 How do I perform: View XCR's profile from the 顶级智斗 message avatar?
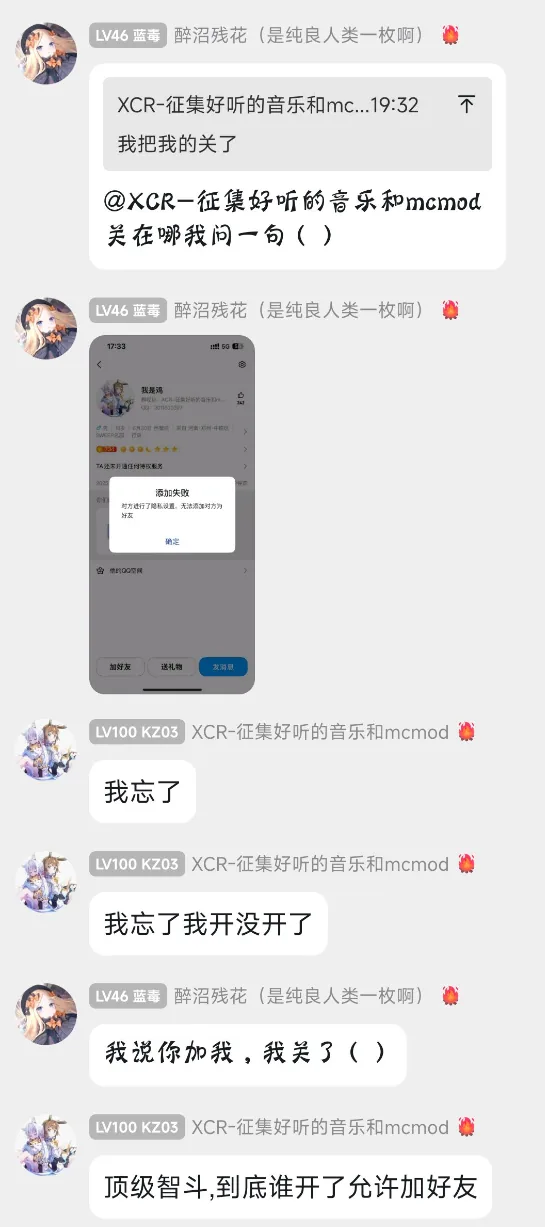(46, 1146)
